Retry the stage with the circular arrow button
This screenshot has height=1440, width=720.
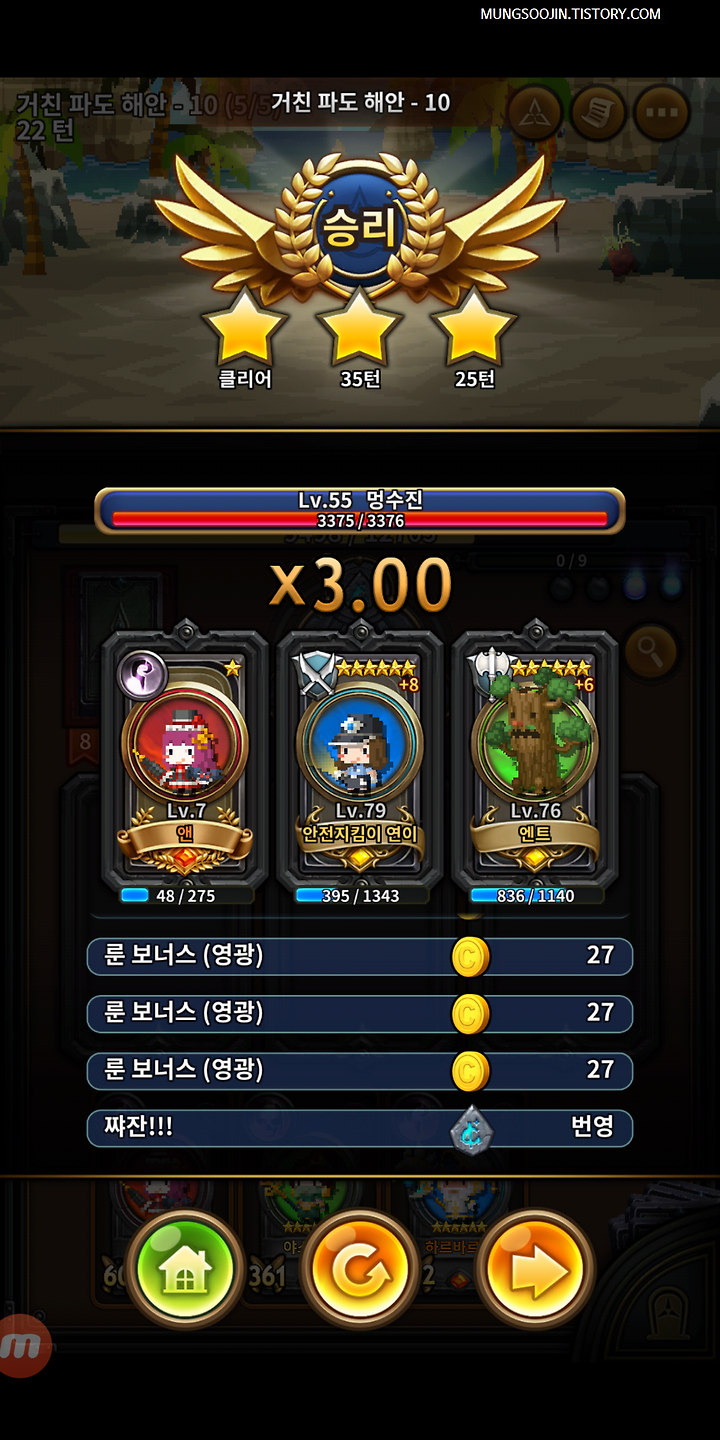(360, 1269)
